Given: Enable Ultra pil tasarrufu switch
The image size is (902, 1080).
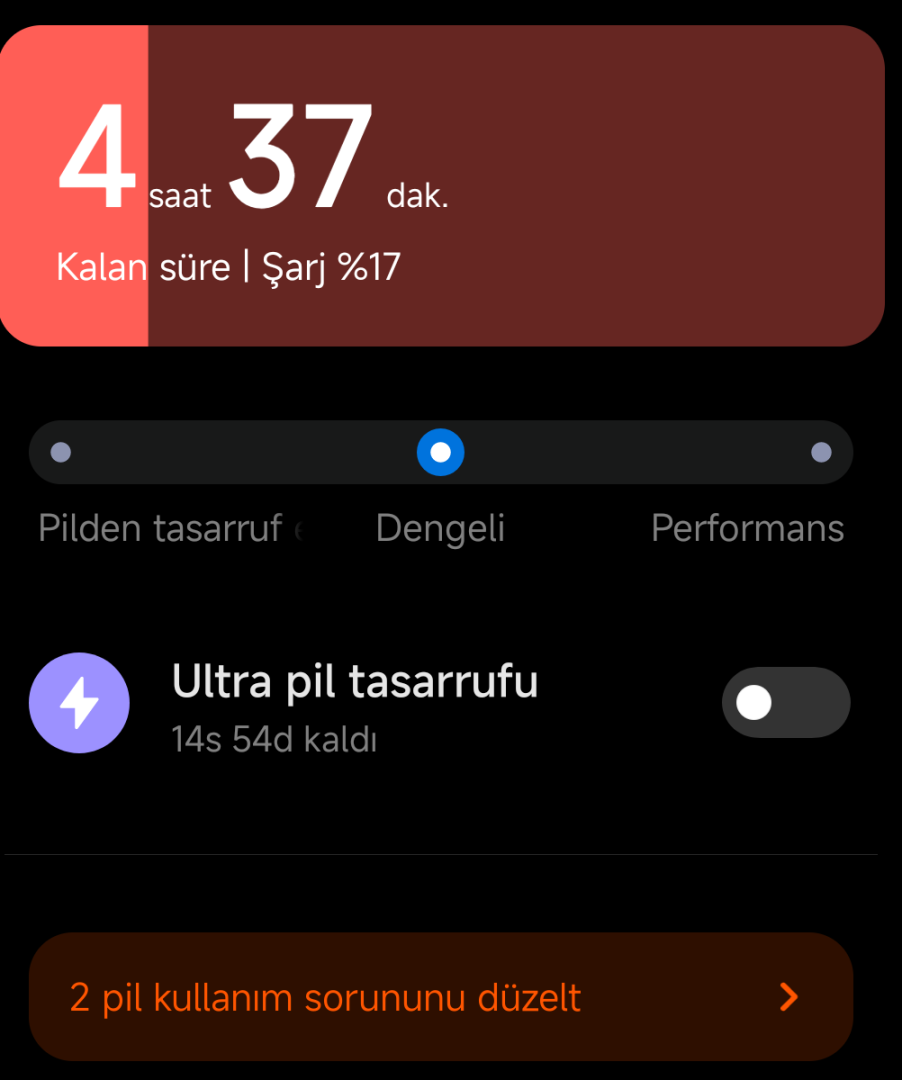Looking at the screenshot, I should pyautogui.click(x=785, y=703).
